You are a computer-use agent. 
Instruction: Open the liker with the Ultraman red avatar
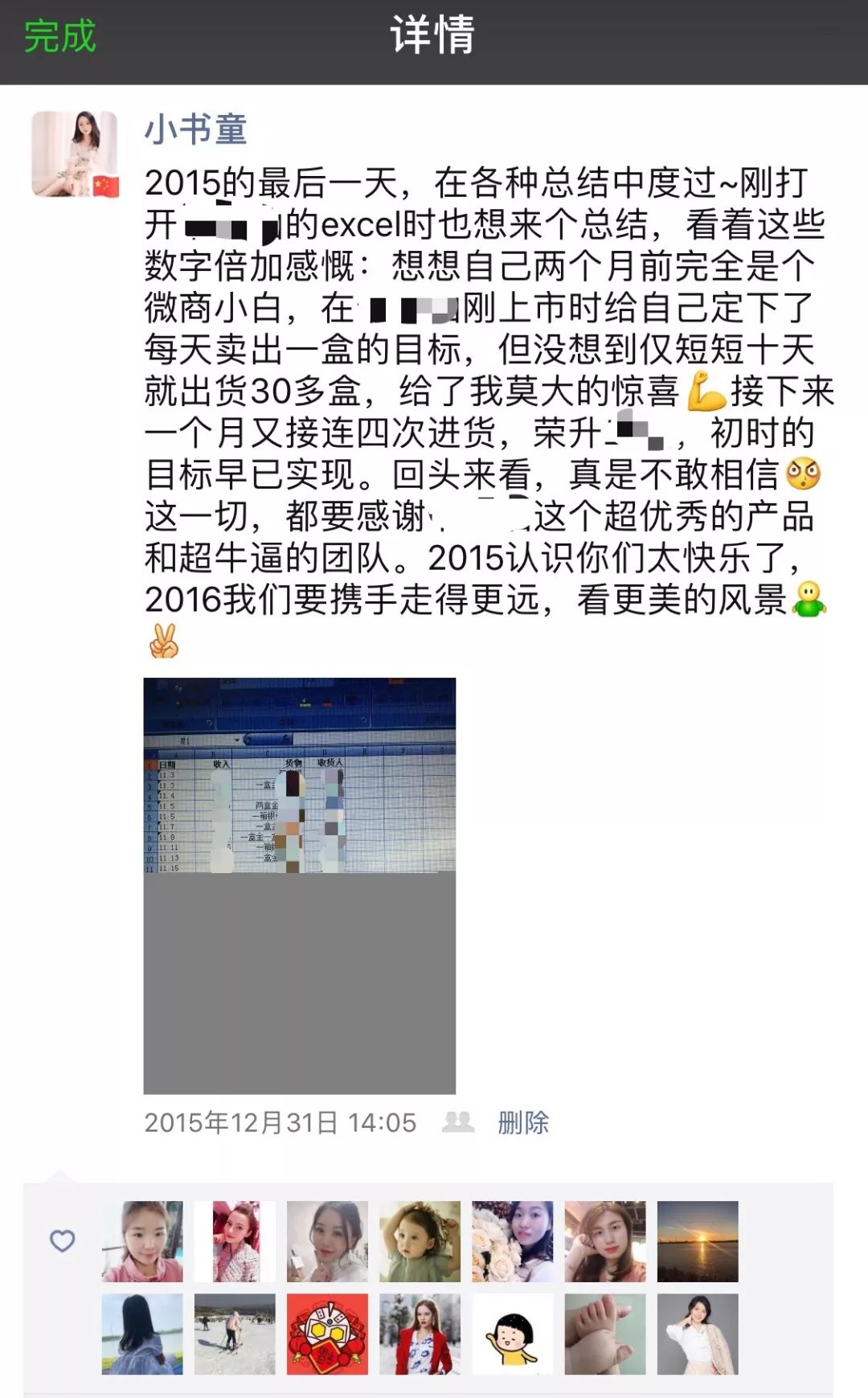point(327,1334)
